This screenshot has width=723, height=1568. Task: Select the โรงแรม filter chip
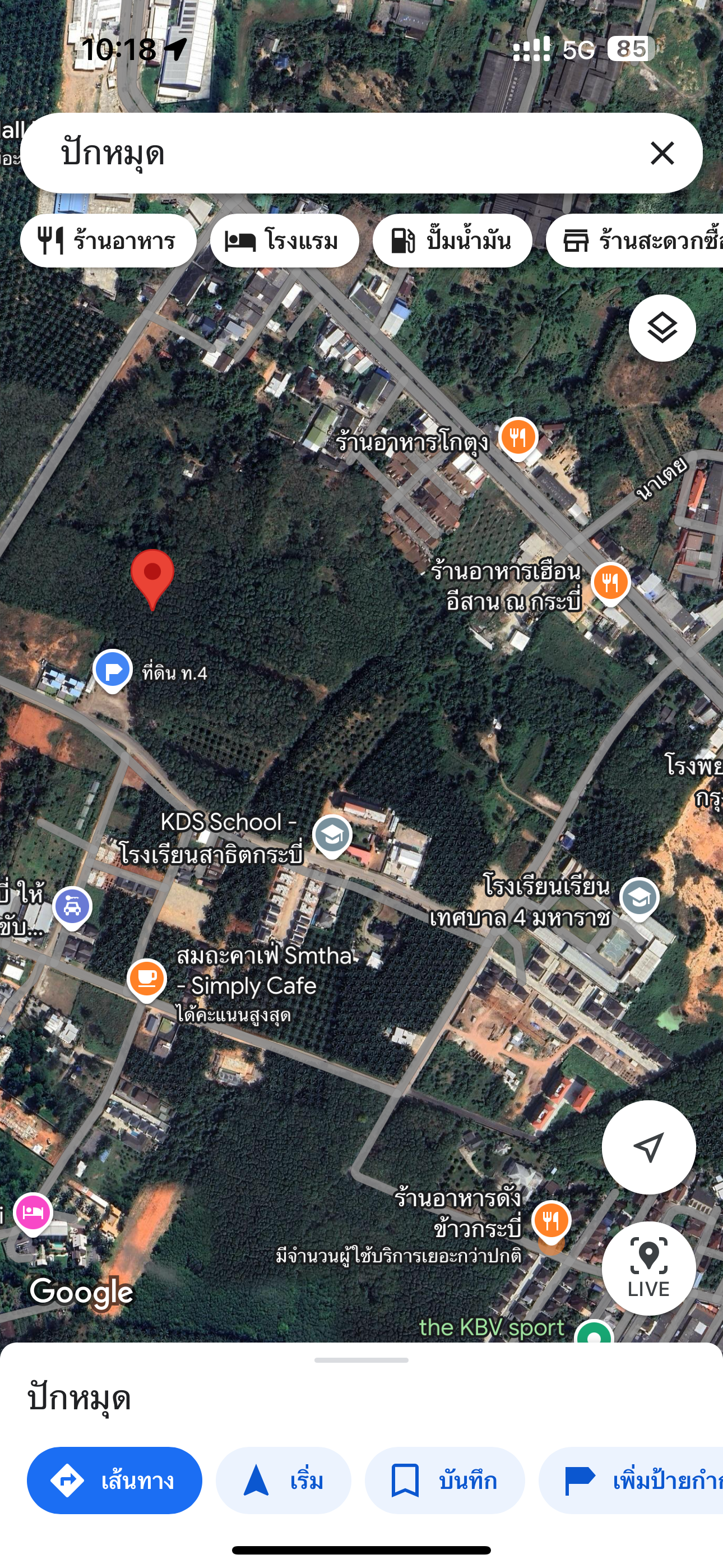point(284,241)
